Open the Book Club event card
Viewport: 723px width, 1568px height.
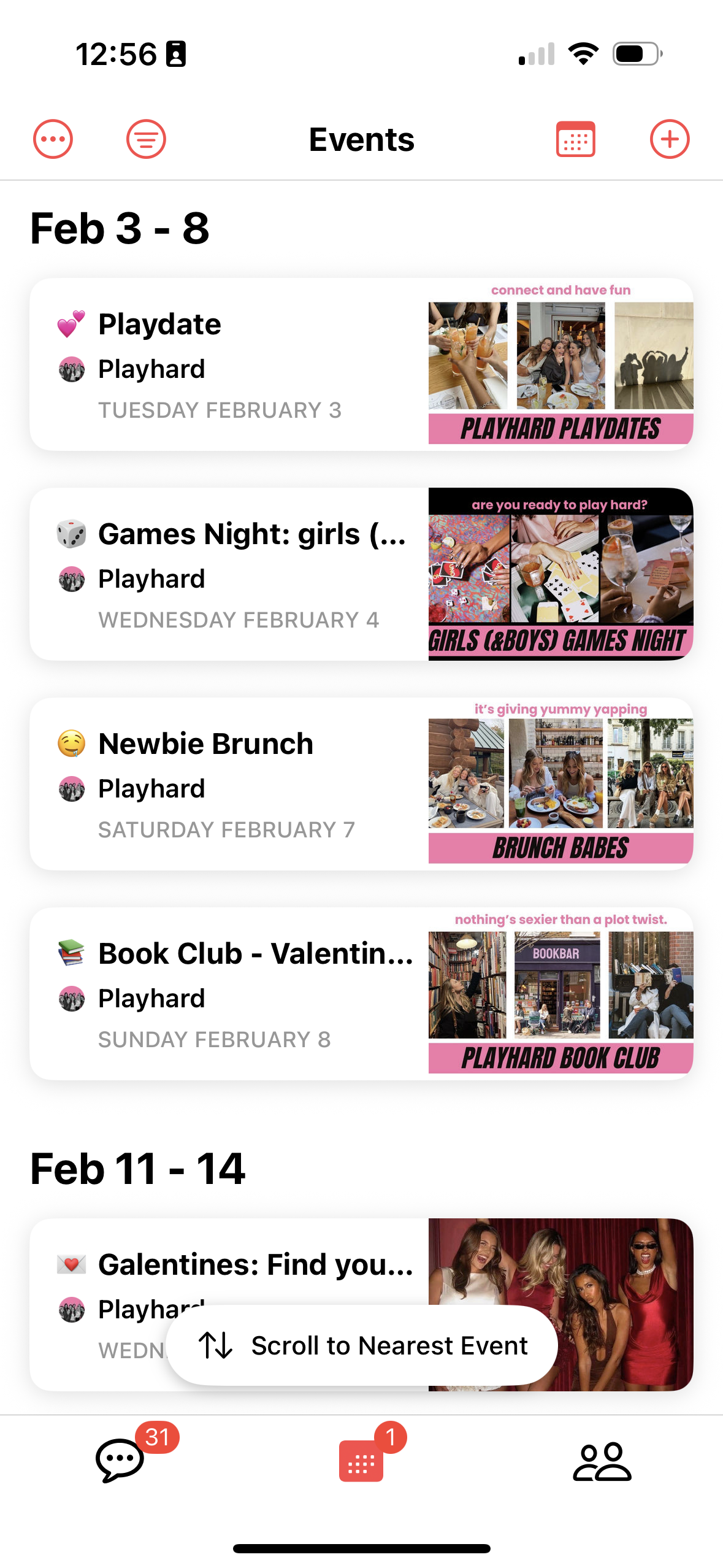[x=361, y=994]
